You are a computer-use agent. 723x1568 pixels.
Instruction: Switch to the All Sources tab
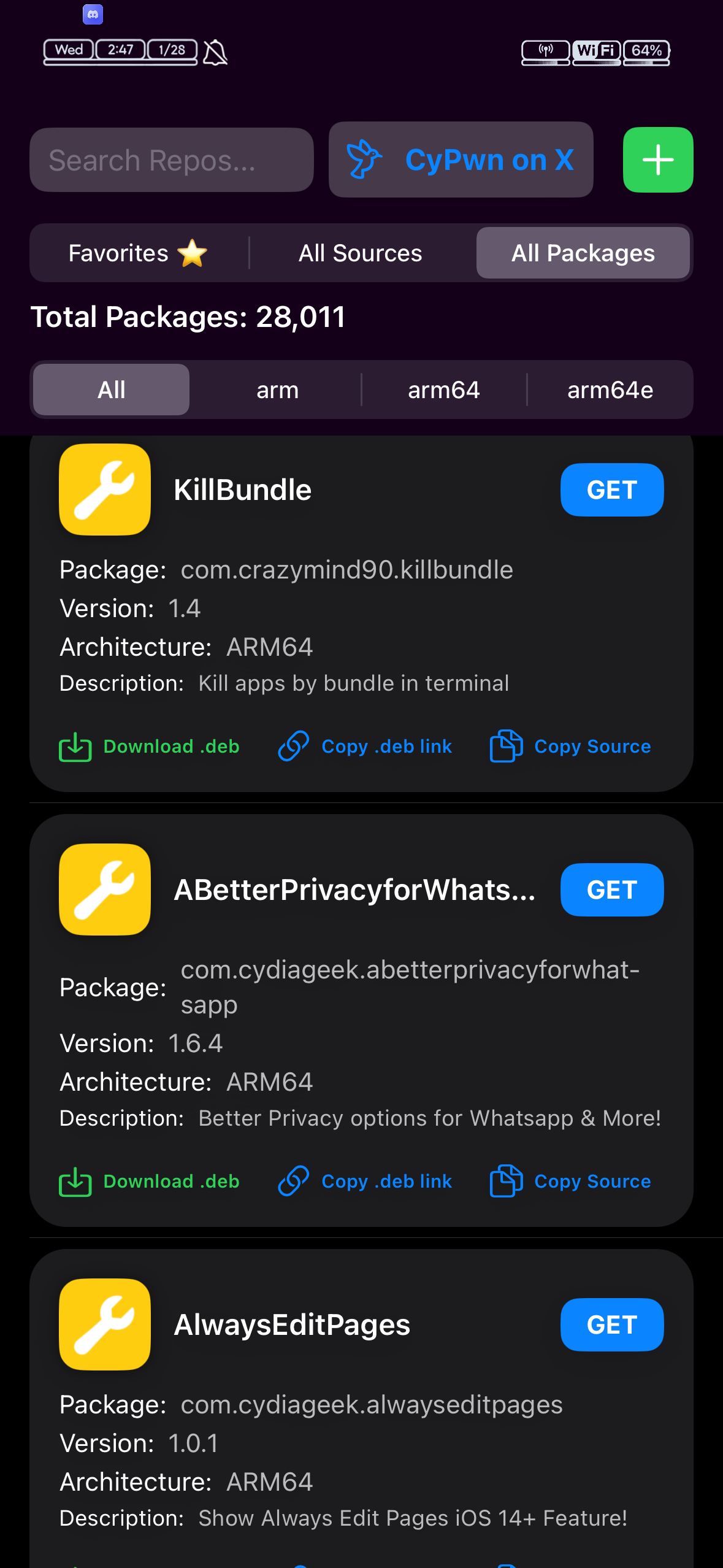pos(359,253)
